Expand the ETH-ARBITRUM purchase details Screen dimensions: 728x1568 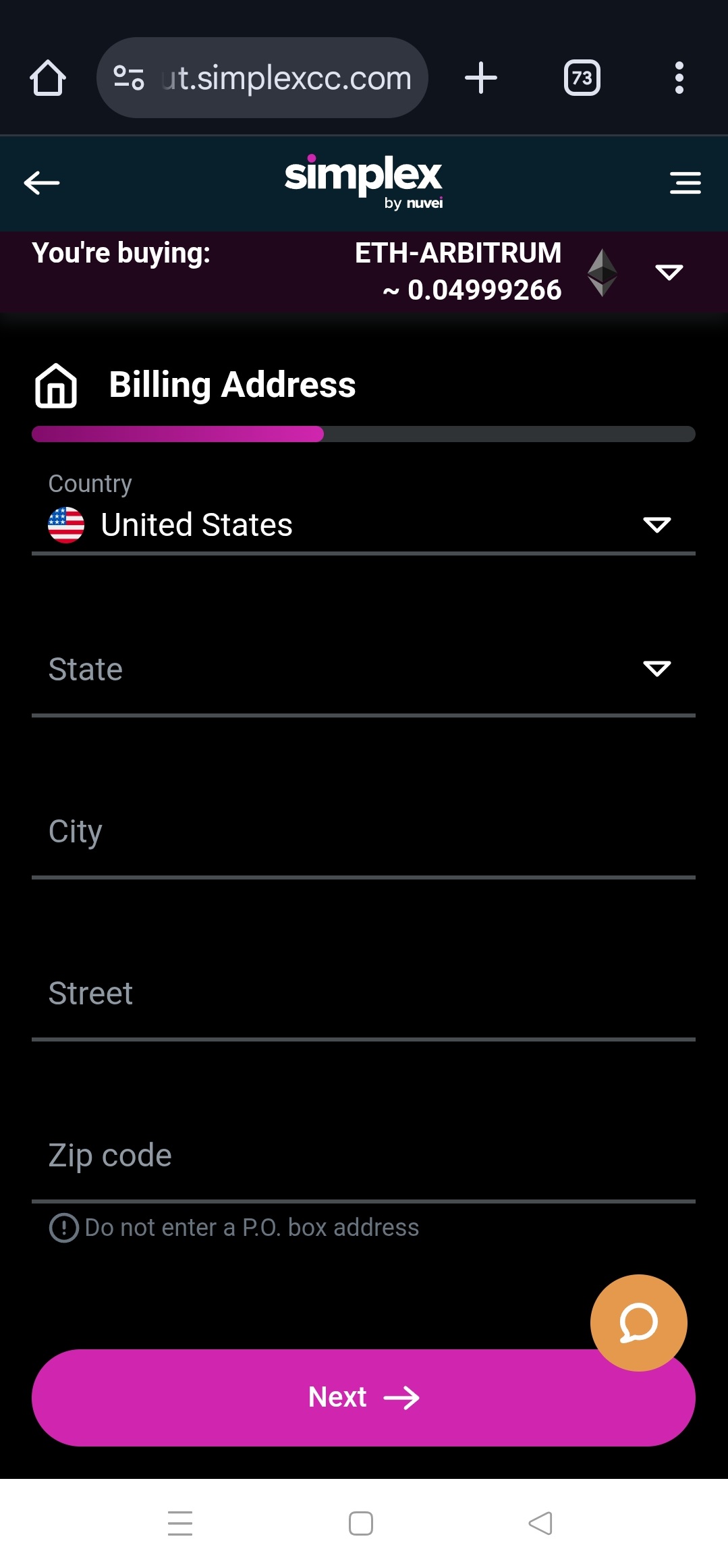[x=669, y=272]
